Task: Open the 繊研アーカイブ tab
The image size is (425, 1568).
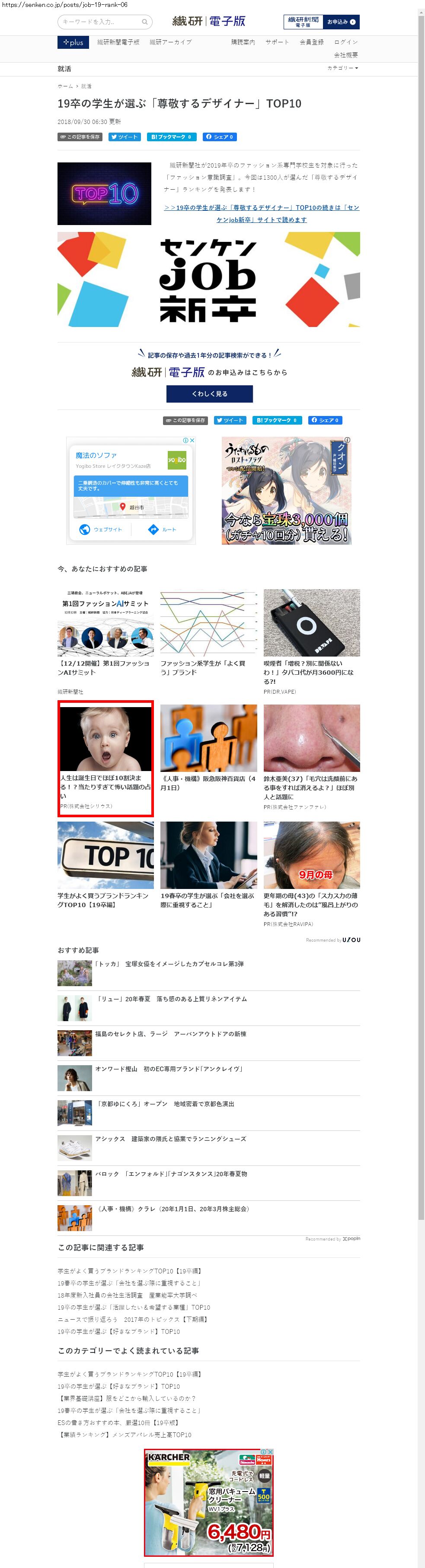Action: tap(170, 43)
